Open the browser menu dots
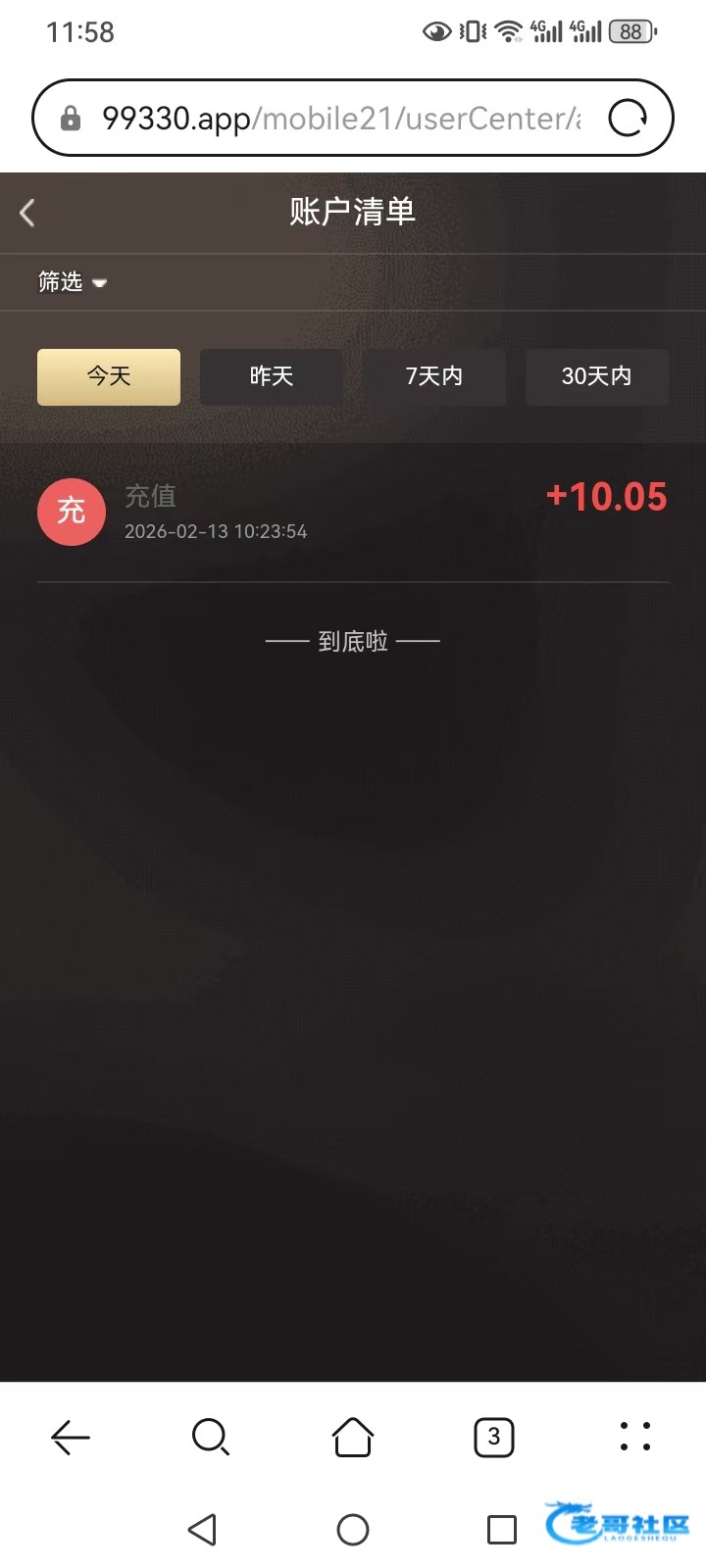Image resolution: width=706 pixels, height=1568 pixels. (635, 1437)
